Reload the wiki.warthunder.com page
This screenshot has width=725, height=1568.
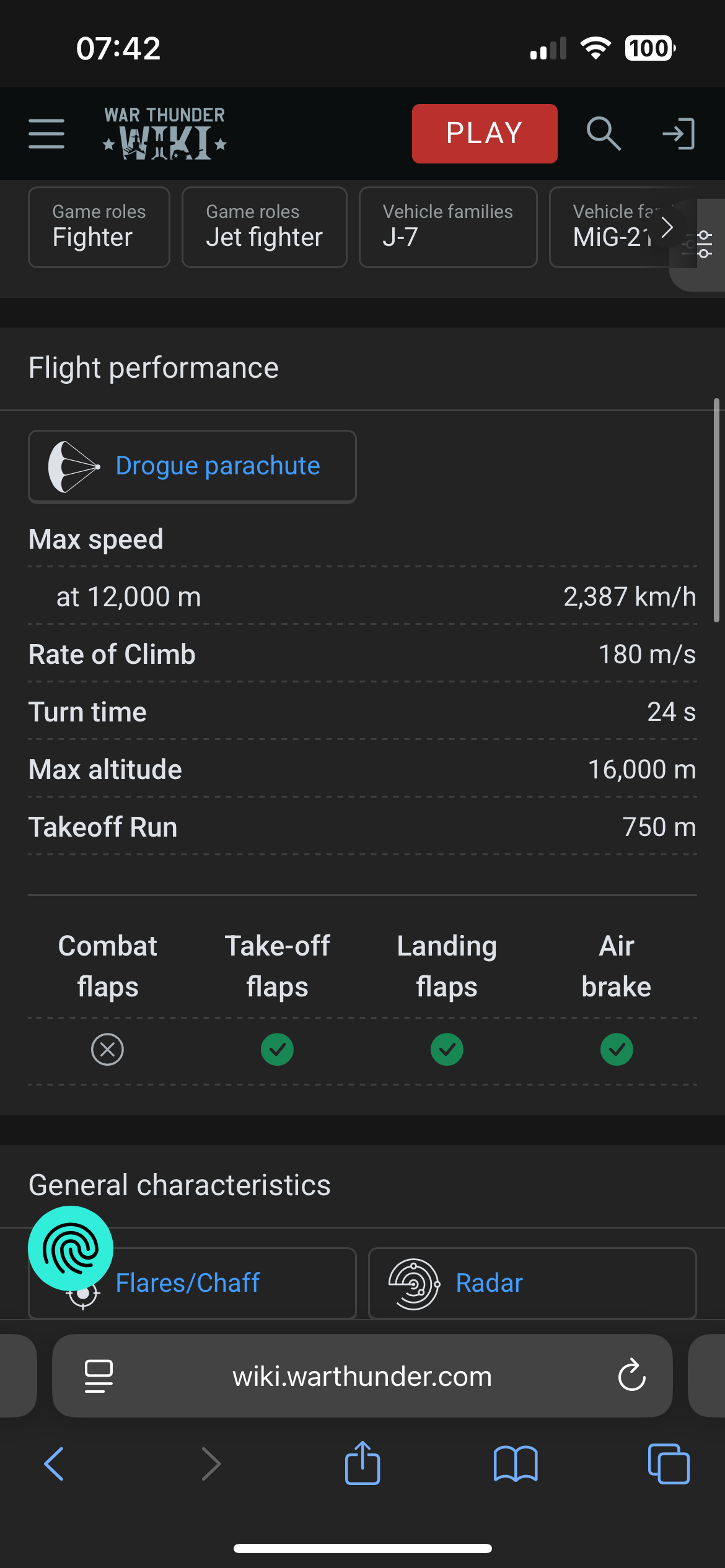[631, 1375]
